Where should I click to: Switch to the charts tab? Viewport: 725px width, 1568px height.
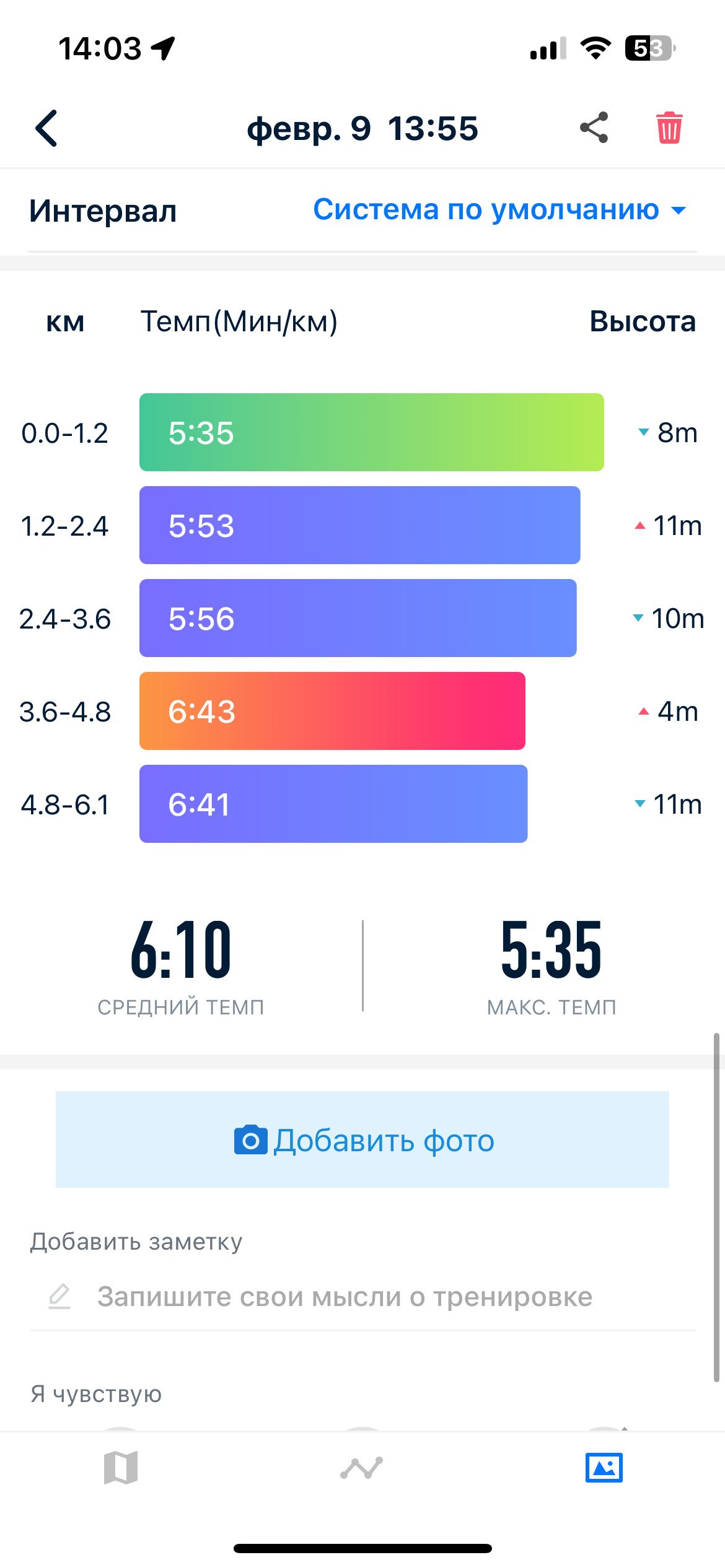pyautogui.click(x=362, y=1468)
